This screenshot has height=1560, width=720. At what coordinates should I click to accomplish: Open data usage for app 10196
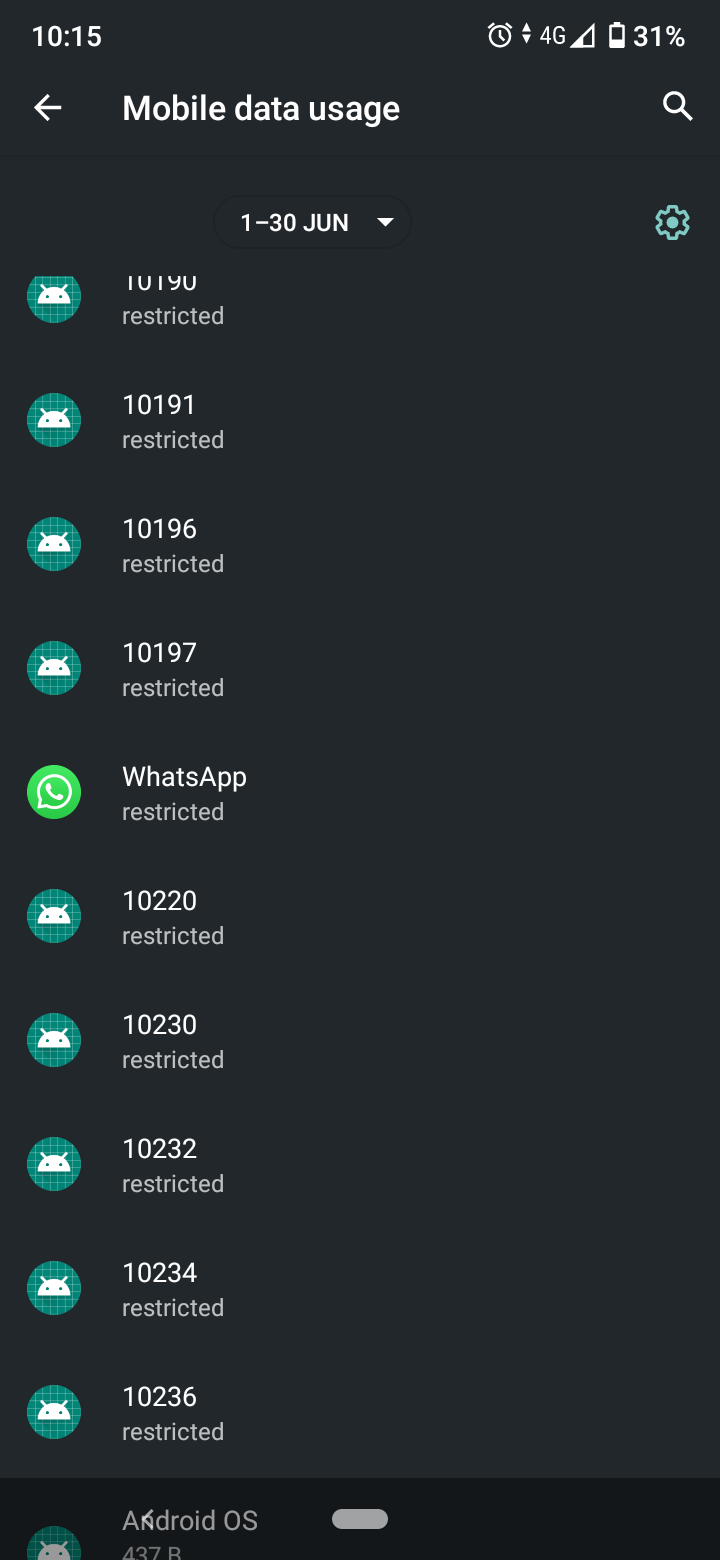tap(360, 544)
